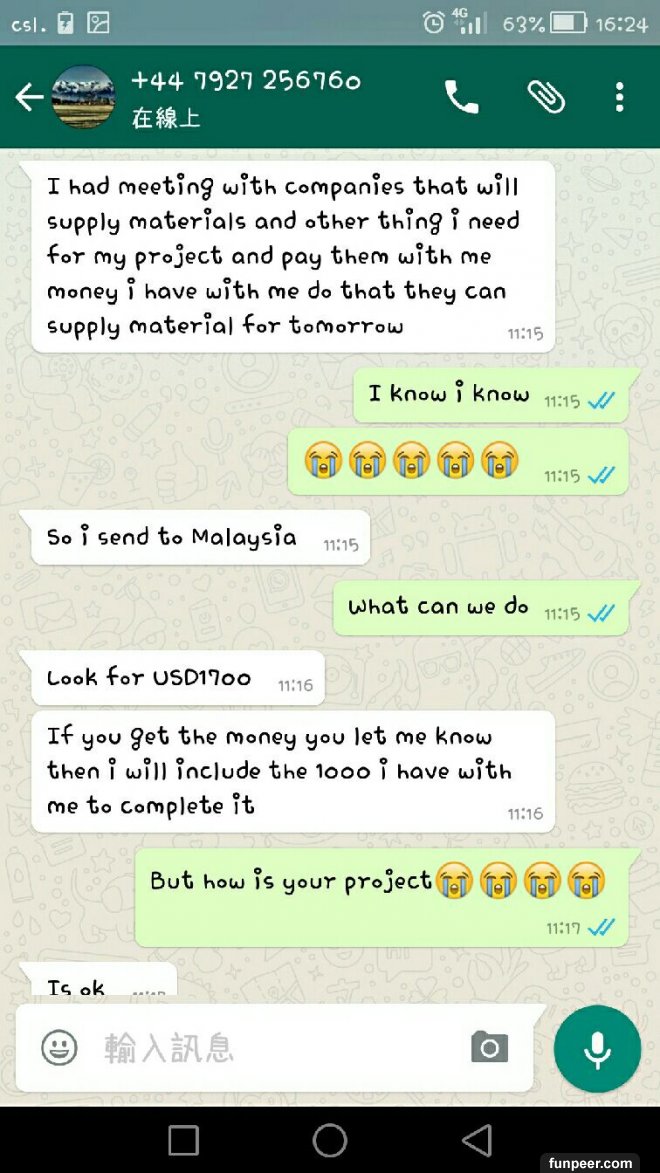Viewport: 660px width, 1173px height.
Task: Open the camera from the message bar
Action: pyautogui.click(x=490, y=1047)
